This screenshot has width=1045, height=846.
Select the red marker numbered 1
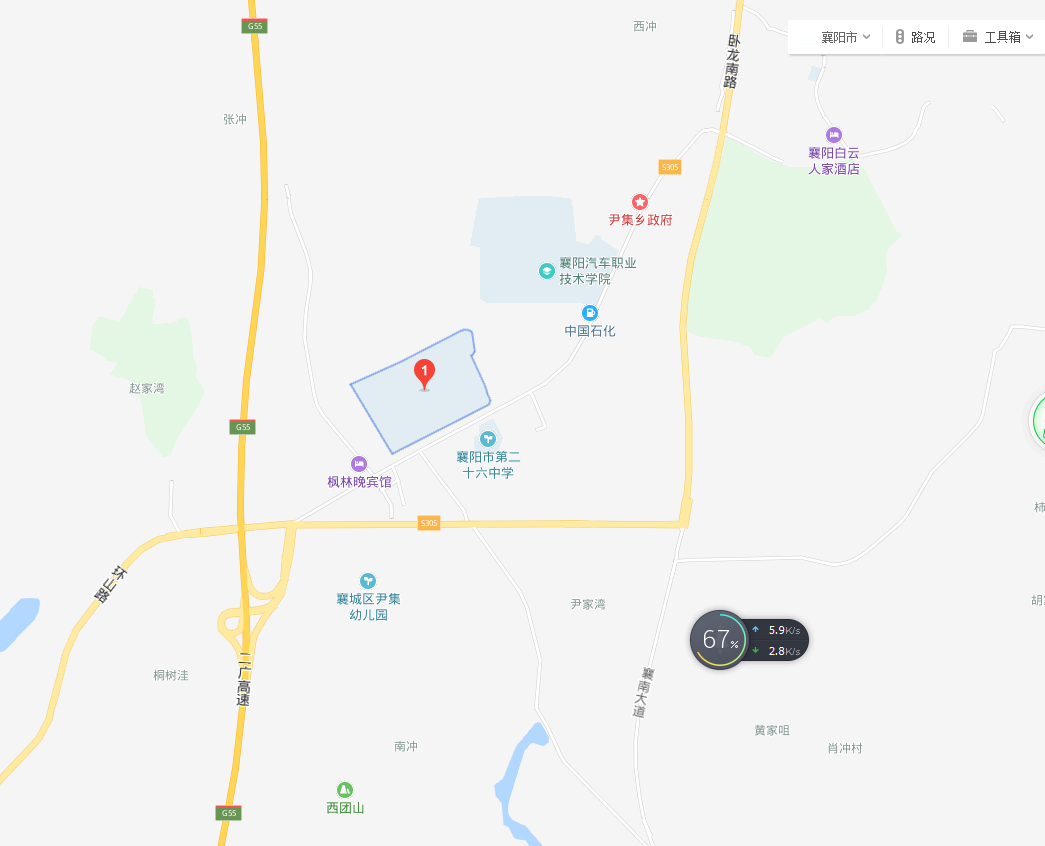click(425, 373)
